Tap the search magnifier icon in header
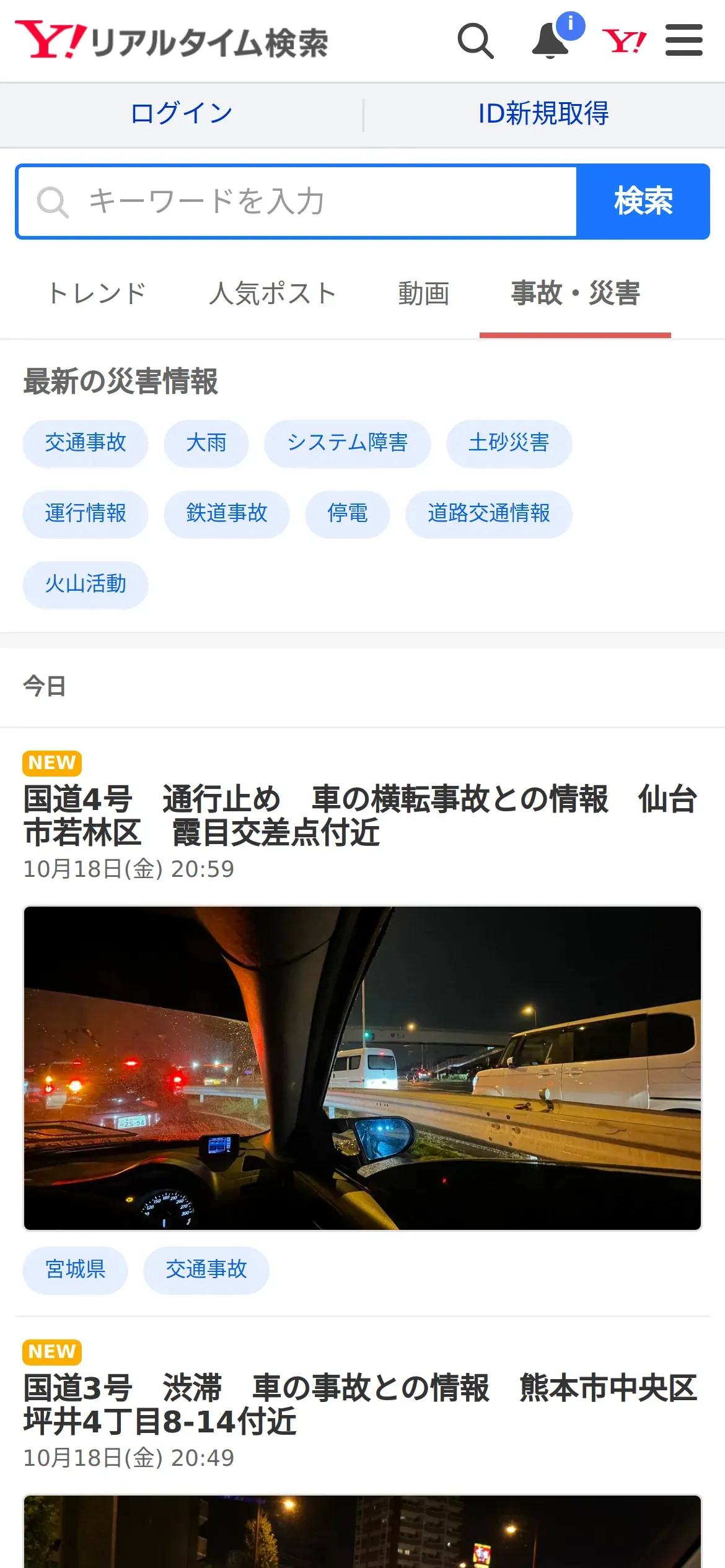The image size is (725, 1568). pyautogui.click(x=475, y=41)
